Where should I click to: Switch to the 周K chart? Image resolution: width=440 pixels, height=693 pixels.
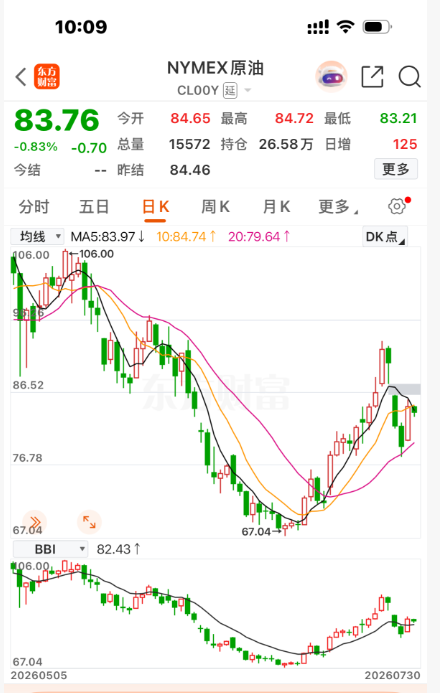pyautogui.click(x=216, y=206)
